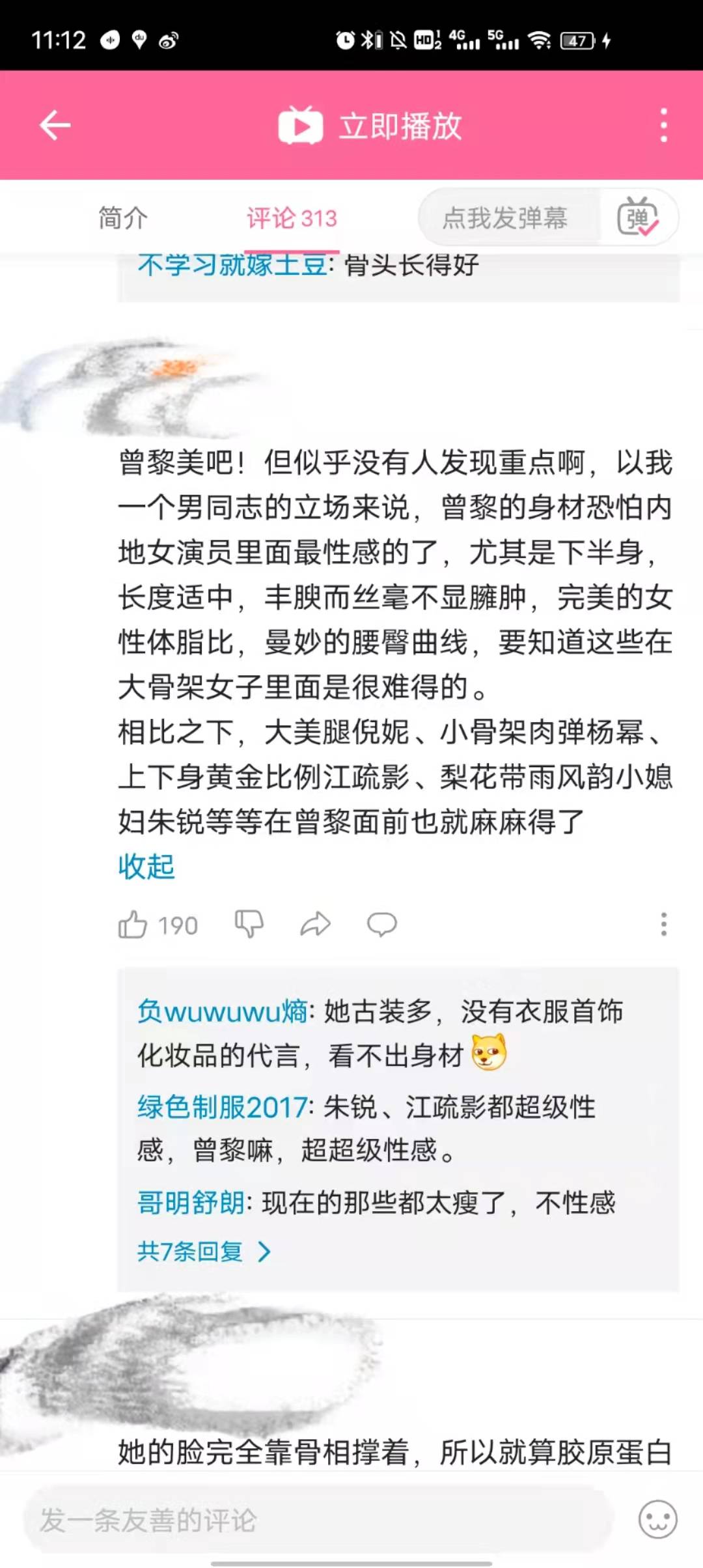This screenshot has width=703, height=1568.
Task: Visit 绿色制服2017's profile
Action: click(222, 1107)
